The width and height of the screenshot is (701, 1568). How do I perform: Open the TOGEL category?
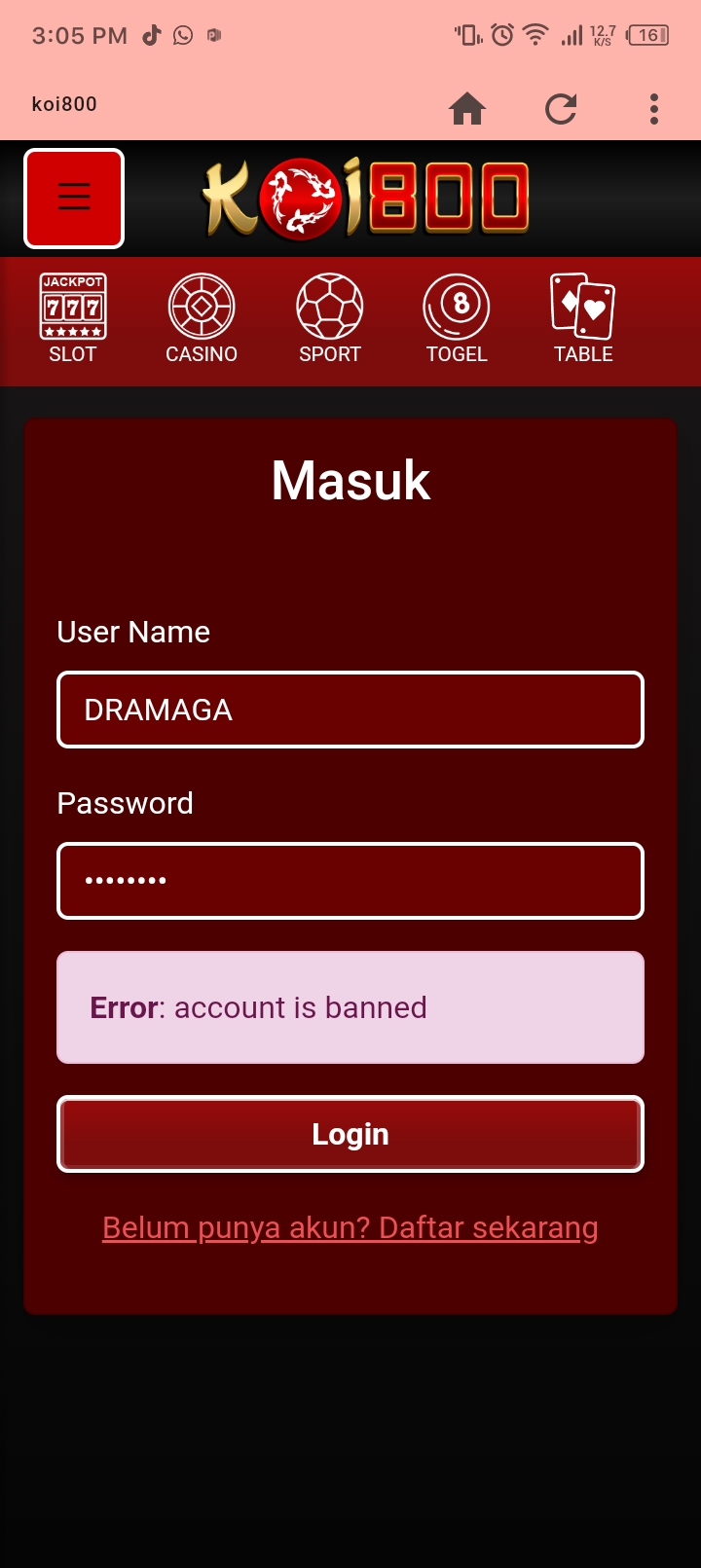pyautogui.click(x=457, y=319)
